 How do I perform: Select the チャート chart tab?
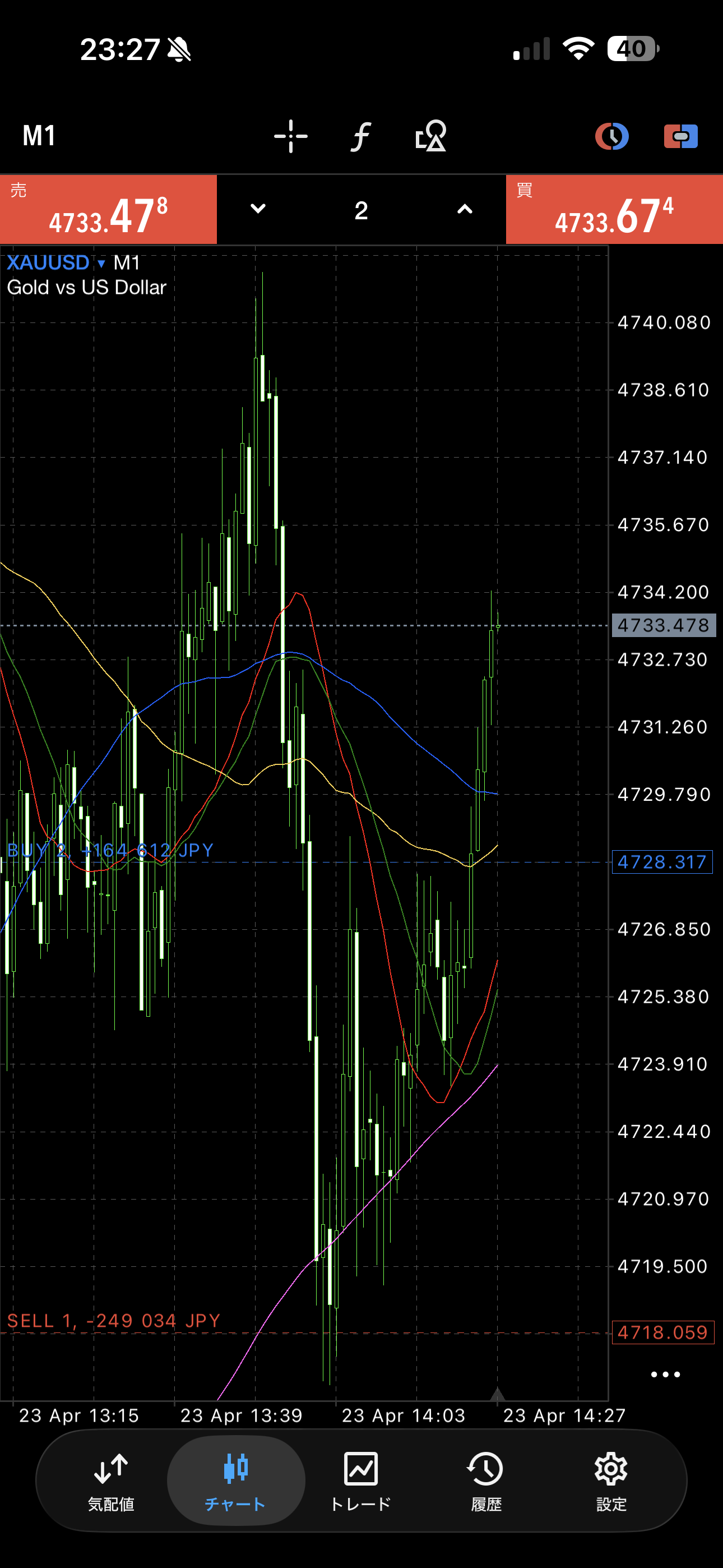(235, 1481)
